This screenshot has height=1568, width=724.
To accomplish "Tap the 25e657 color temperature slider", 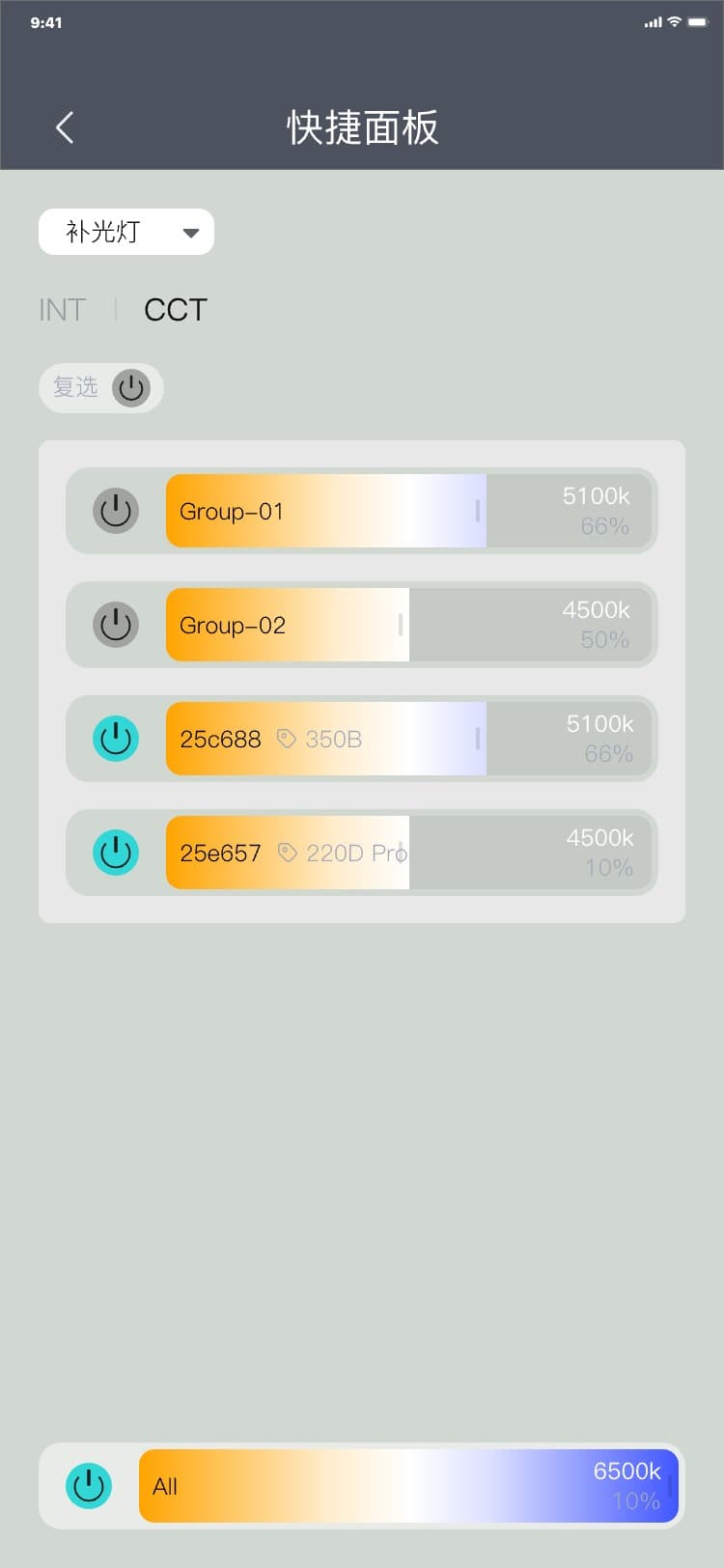I will [408, 853].
